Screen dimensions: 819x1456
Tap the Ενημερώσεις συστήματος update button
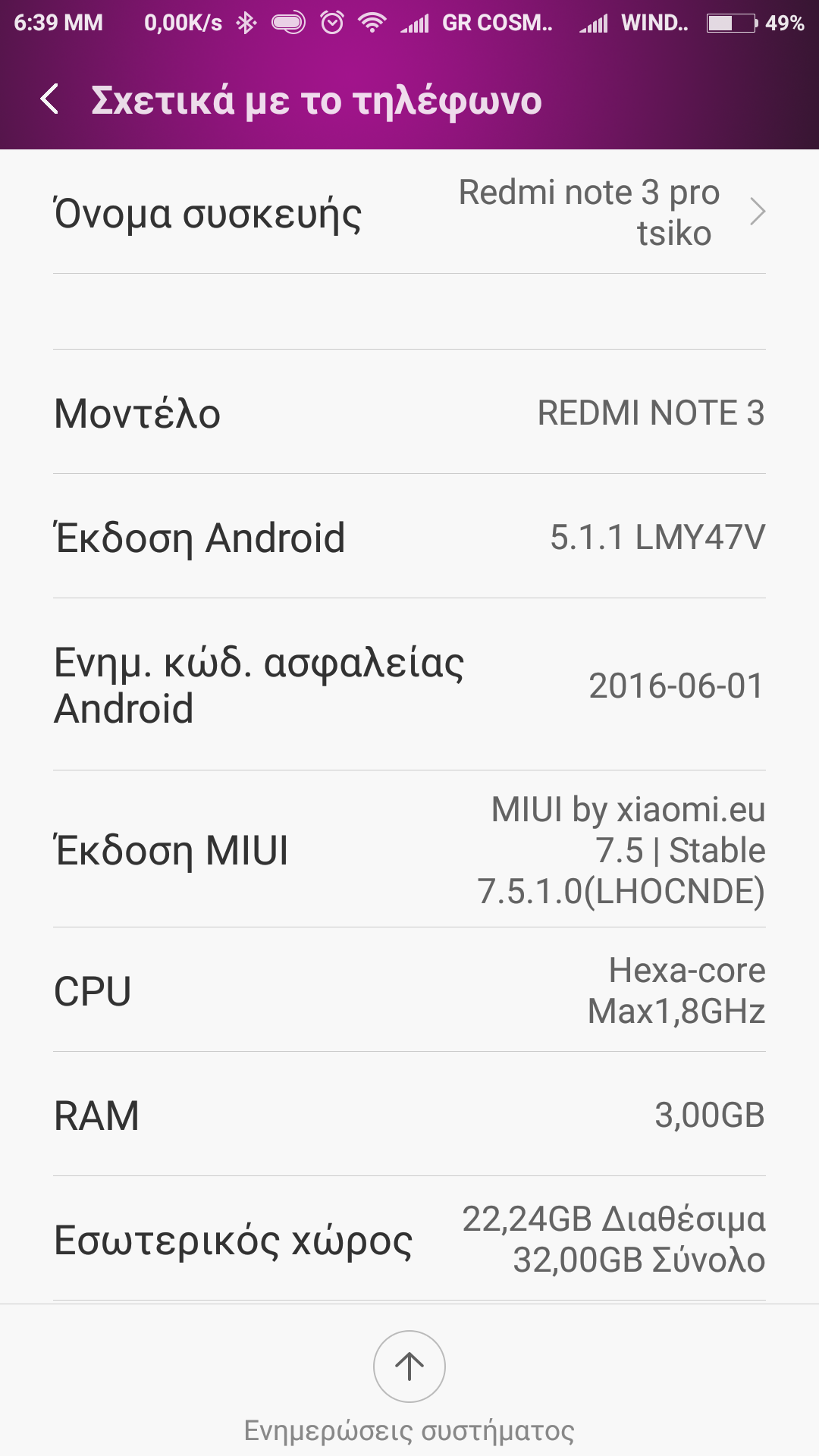coord(409,1367)
